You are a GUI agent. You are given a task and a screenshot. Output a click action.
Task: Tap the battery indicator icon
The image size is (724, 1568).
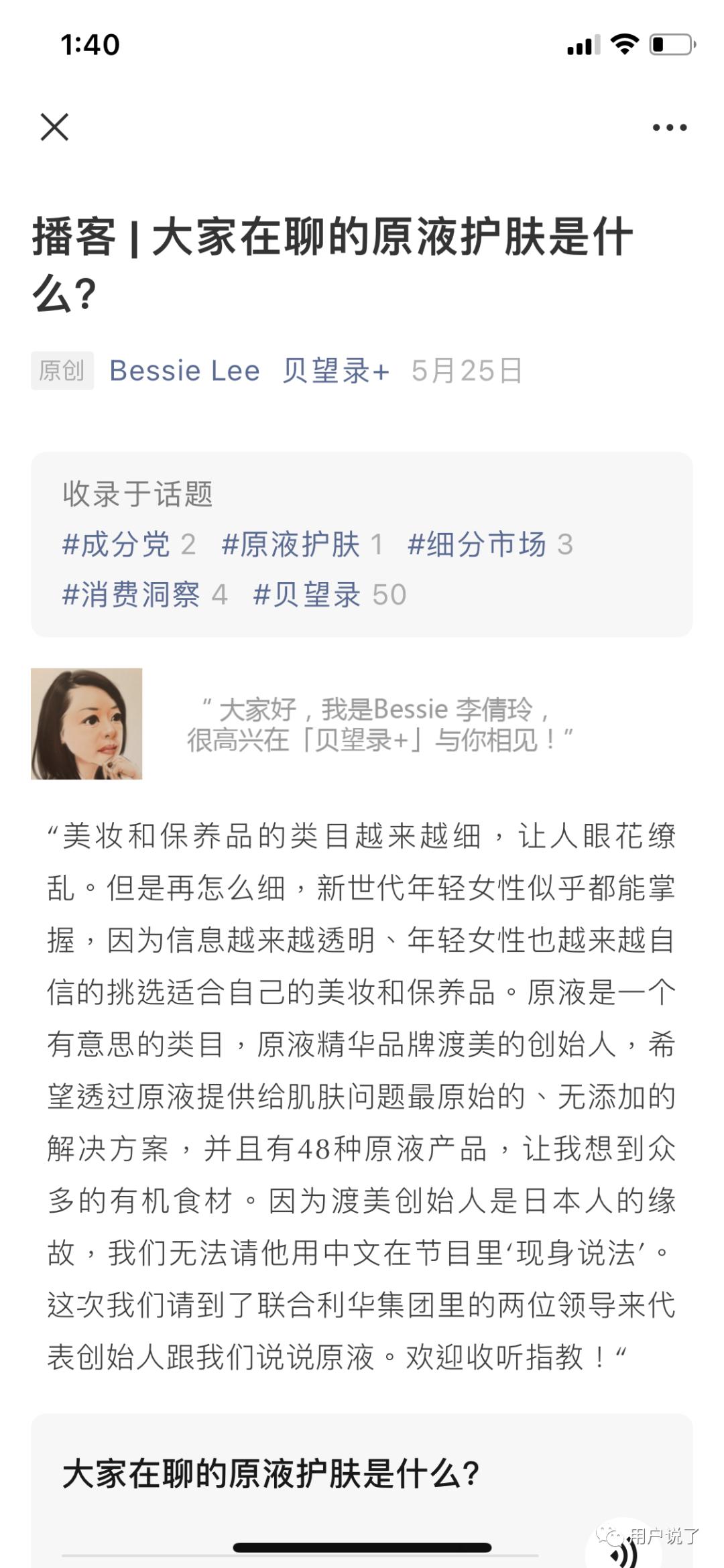pos(672,43)
